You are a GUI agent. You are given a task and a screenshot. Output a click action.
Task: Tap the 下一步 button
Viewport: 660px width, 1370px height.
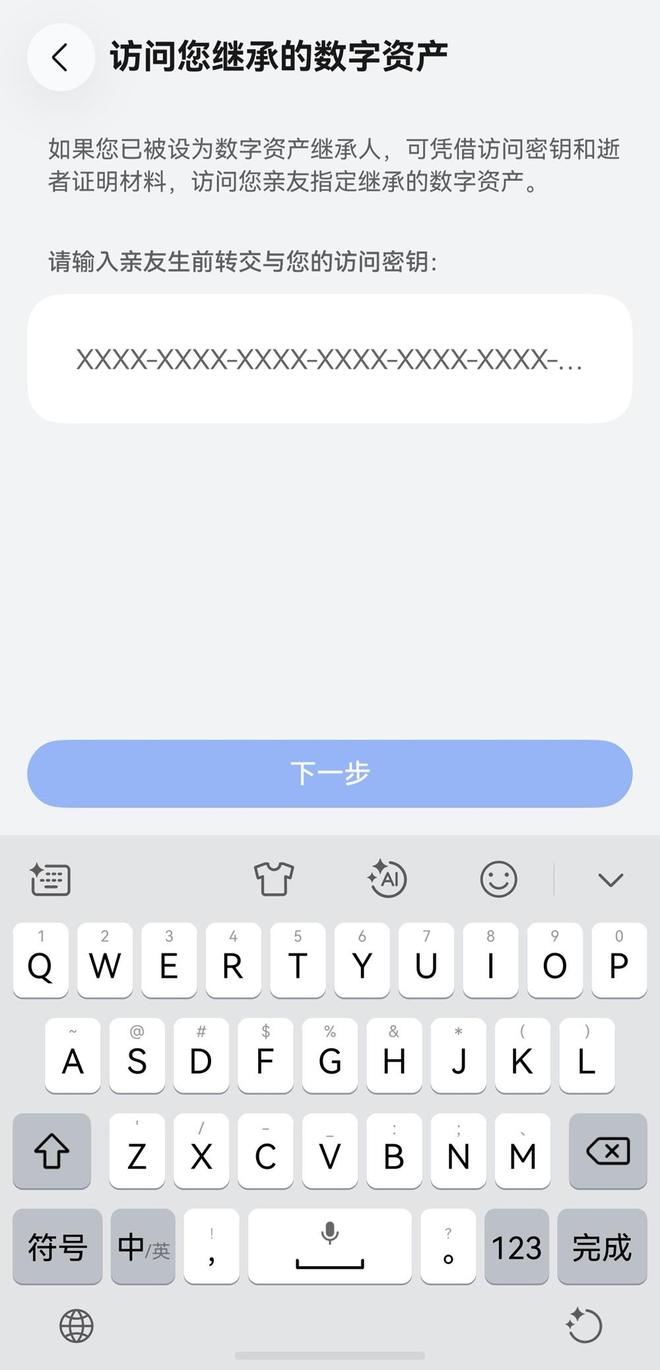[330, 773]
